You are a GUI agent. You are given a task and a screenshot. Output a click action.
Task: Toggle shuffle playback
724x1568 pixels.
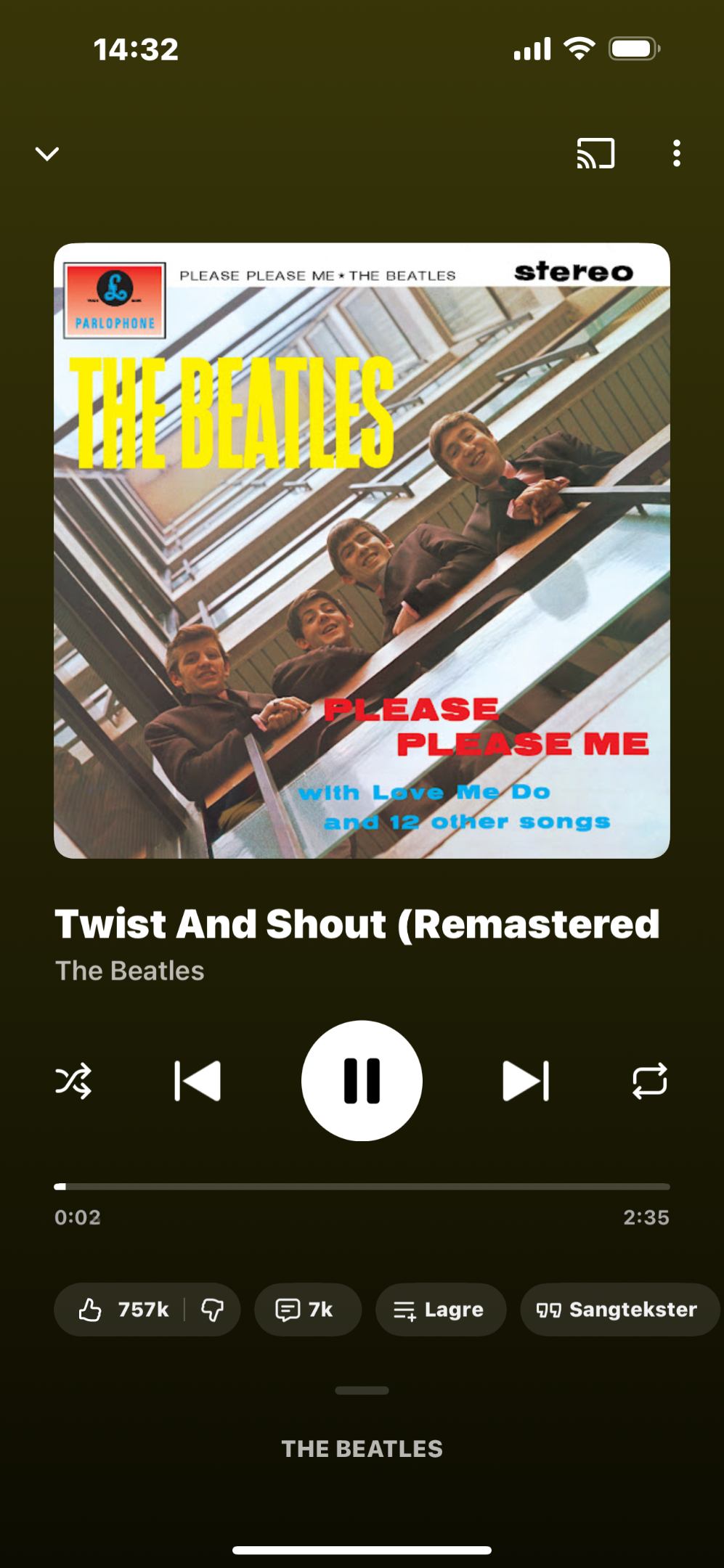click(73, 1081)
